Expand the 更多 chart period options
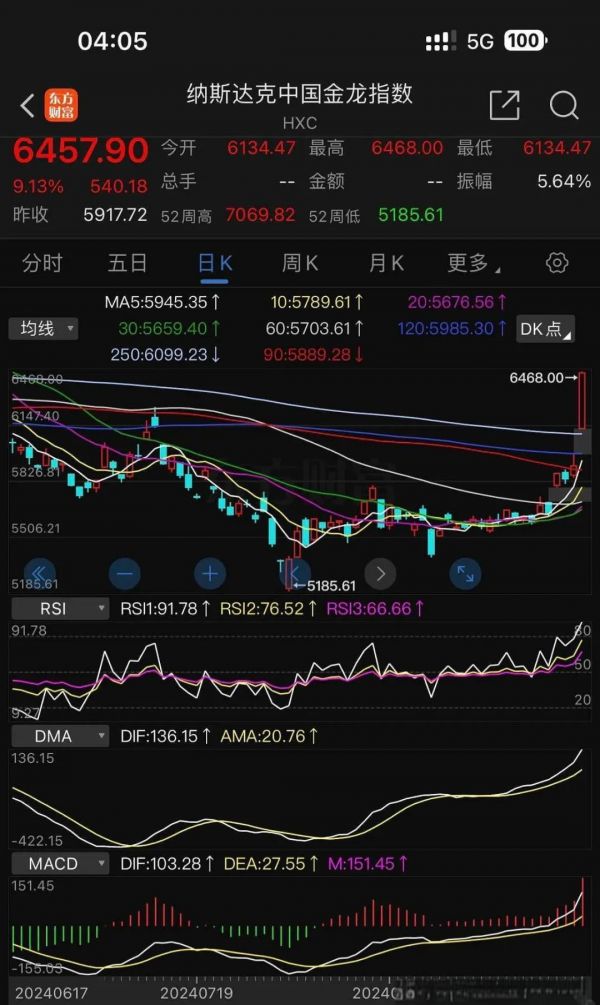 coord(474,263)
